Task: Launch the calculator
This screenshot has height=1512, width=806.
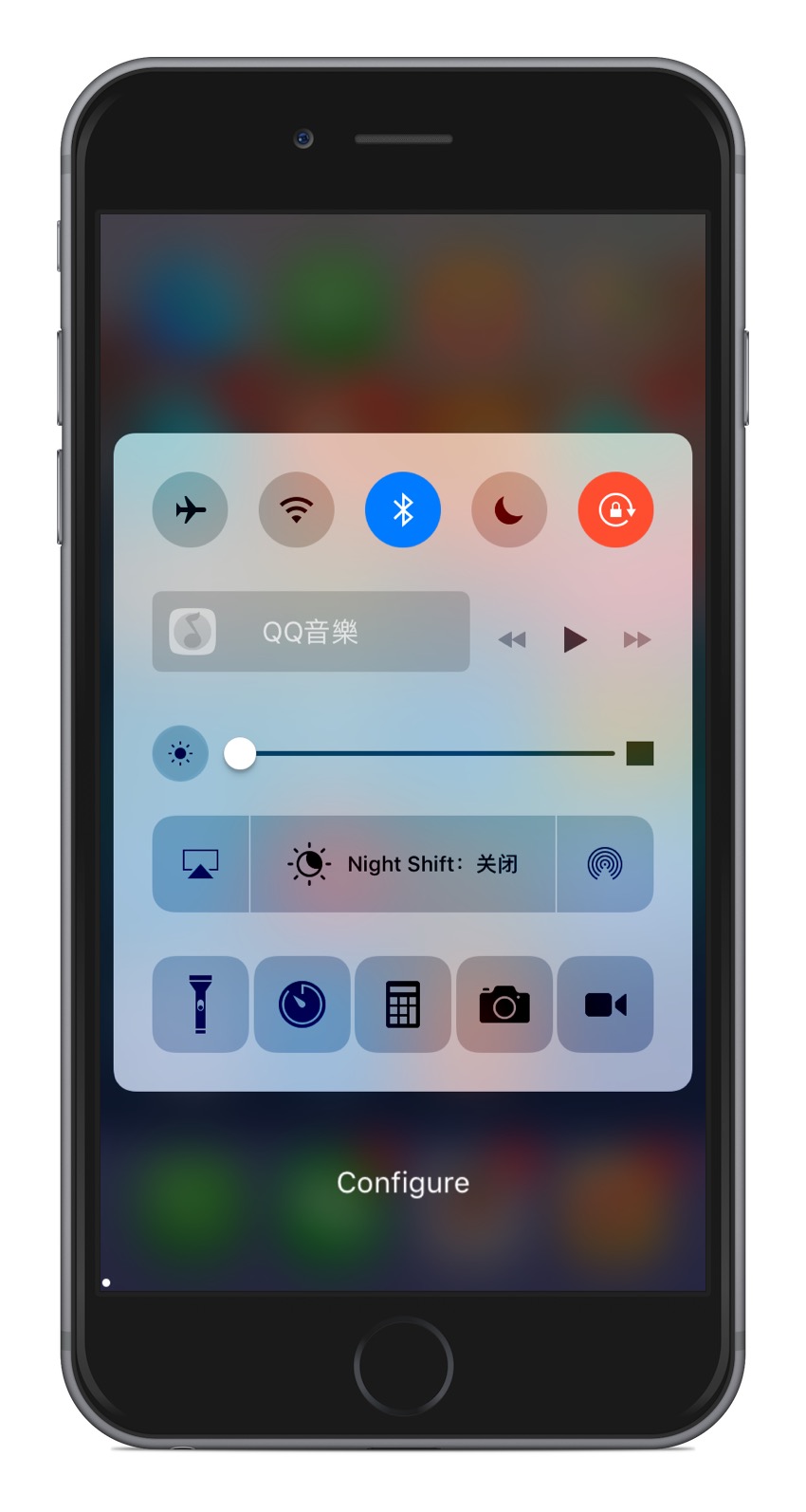Action: point(402,1004)
